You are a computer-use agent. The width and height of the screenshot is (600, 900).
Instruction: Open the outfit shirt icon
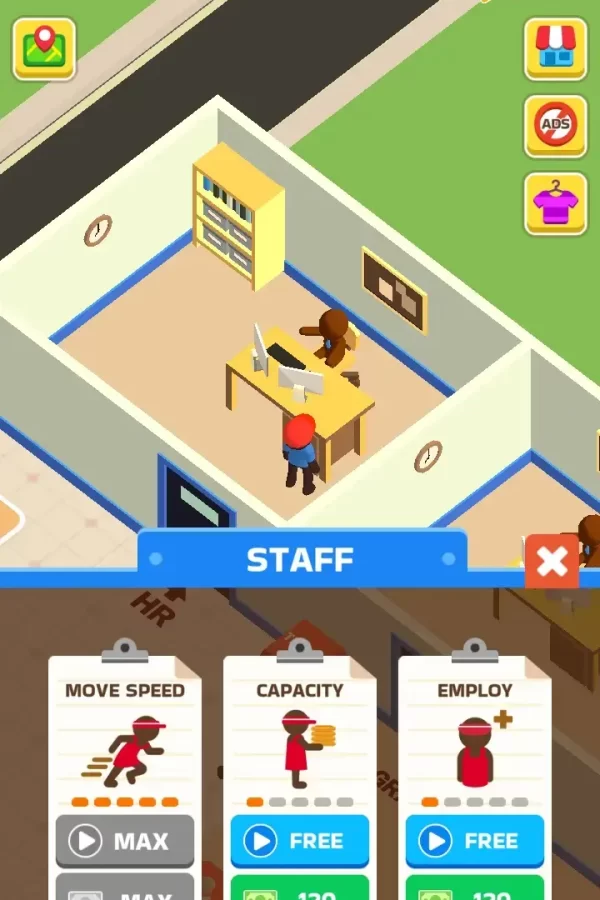pyautogui.click(x=555, y=203)
